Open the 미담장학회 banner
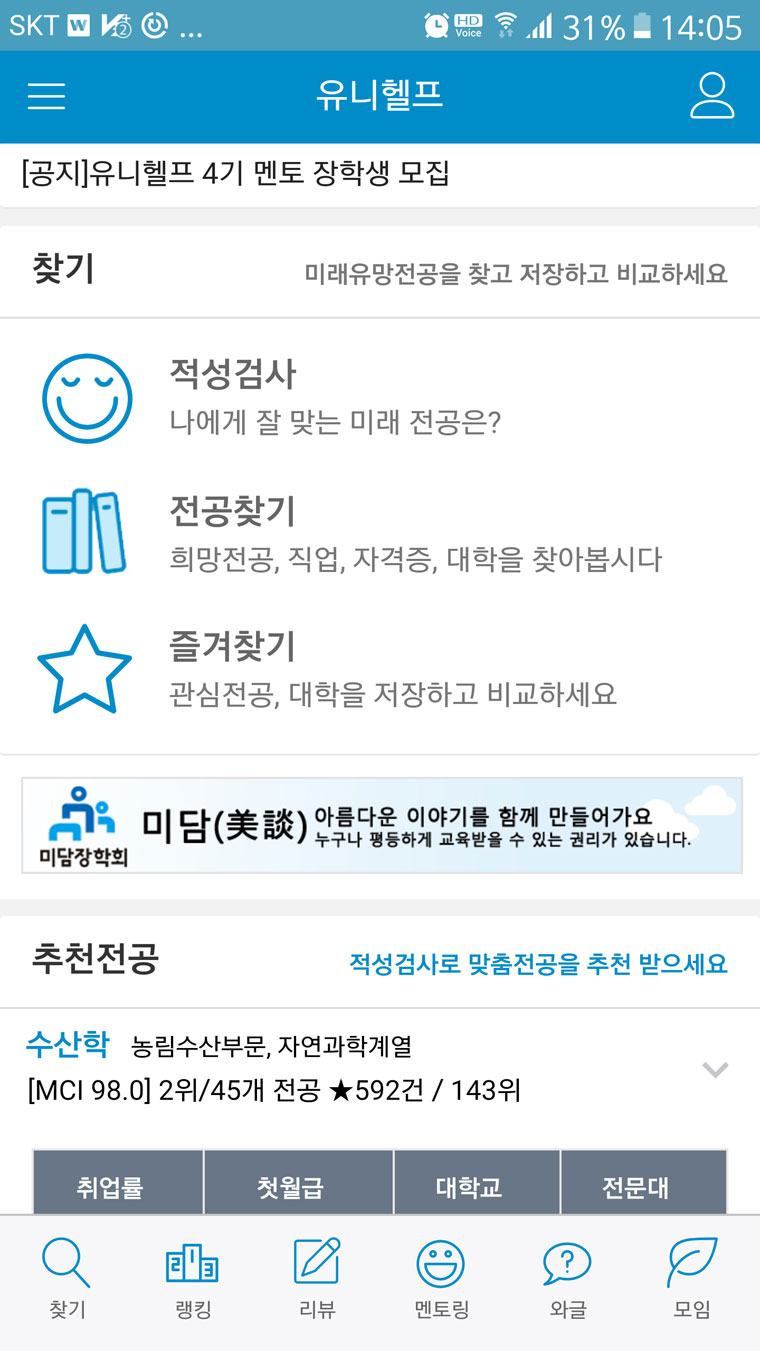Screen dimensions: 760x1351 pyautogui.click(x=381, y=825)
